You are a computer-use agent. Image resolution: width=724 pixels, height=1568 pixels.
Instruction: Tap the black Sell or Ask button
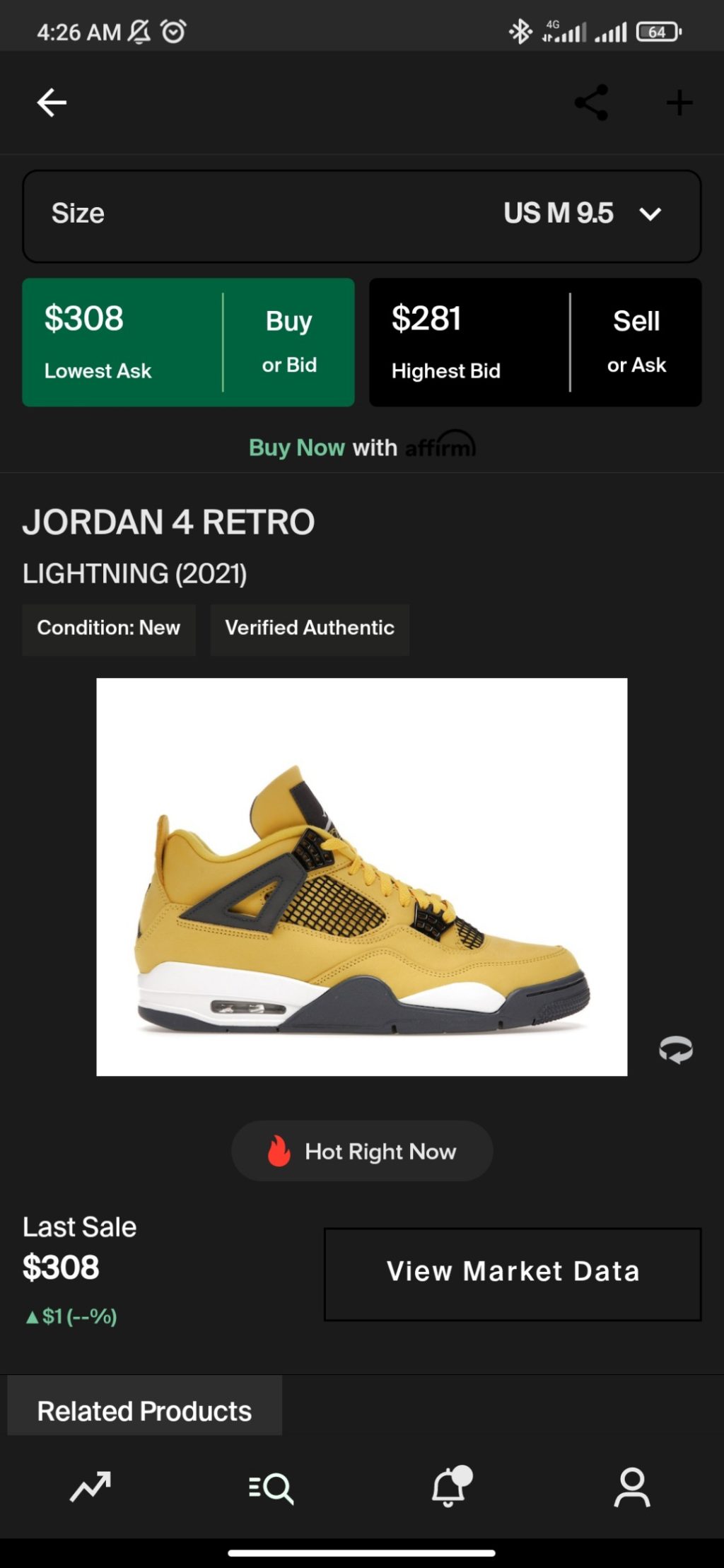(x=535, y=342)
